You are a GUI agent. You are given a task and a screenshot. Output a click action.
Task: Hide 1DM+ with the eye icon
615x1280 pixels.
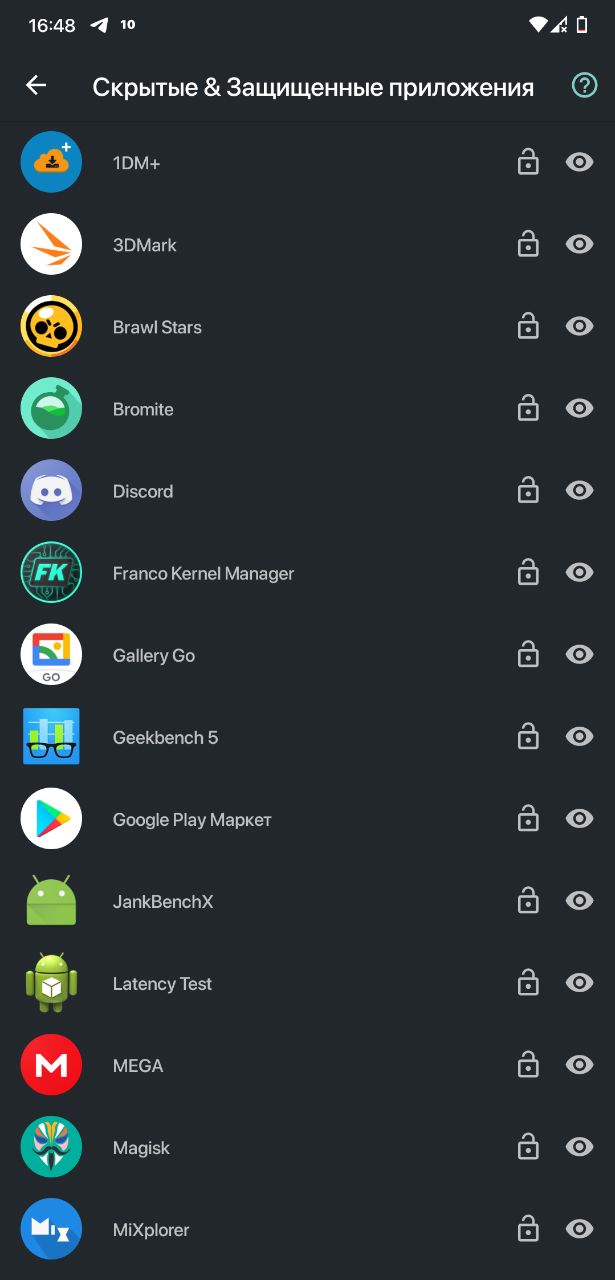pyautogui.click(x=580, y=162)
